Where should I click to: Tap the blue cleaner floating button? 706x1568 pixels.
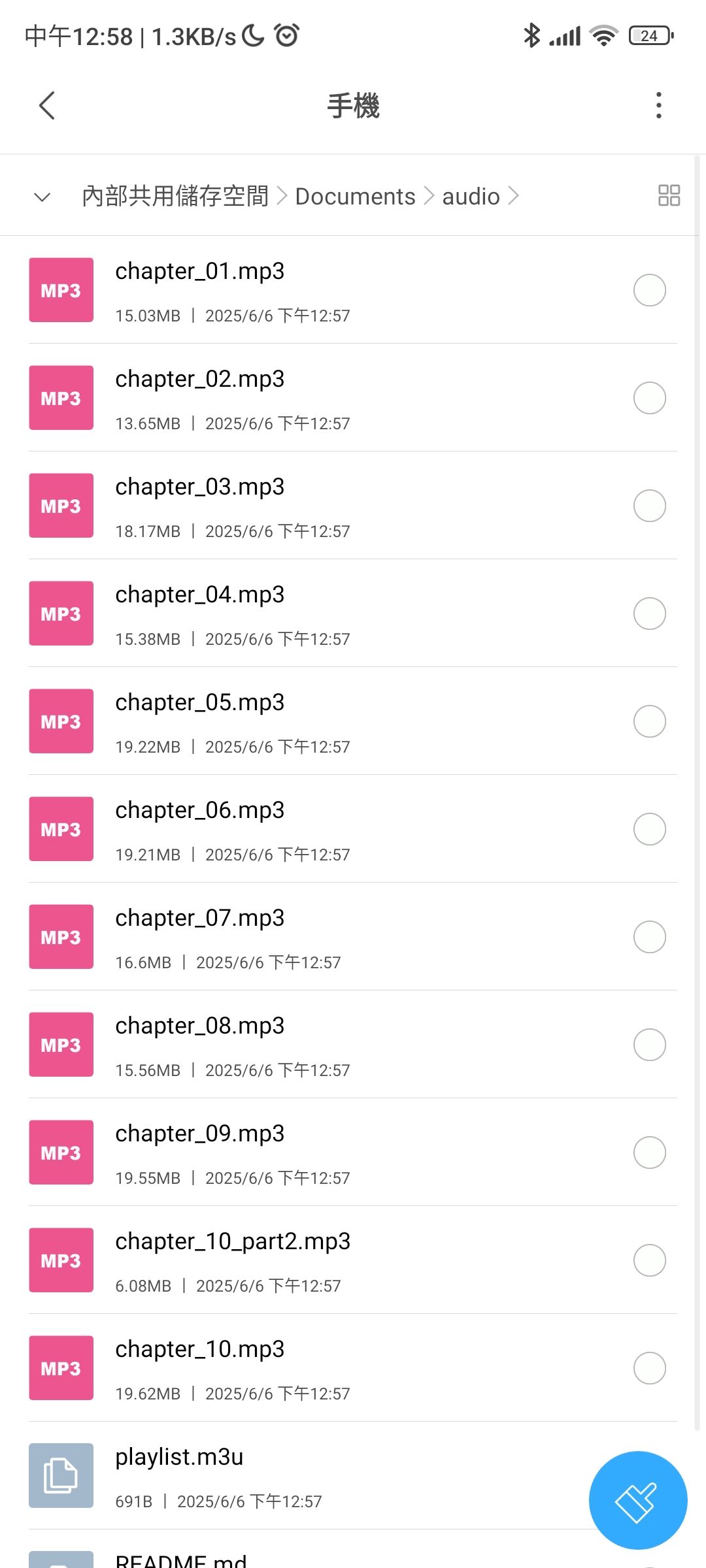pyautogui.click(x=637, y=1500)
